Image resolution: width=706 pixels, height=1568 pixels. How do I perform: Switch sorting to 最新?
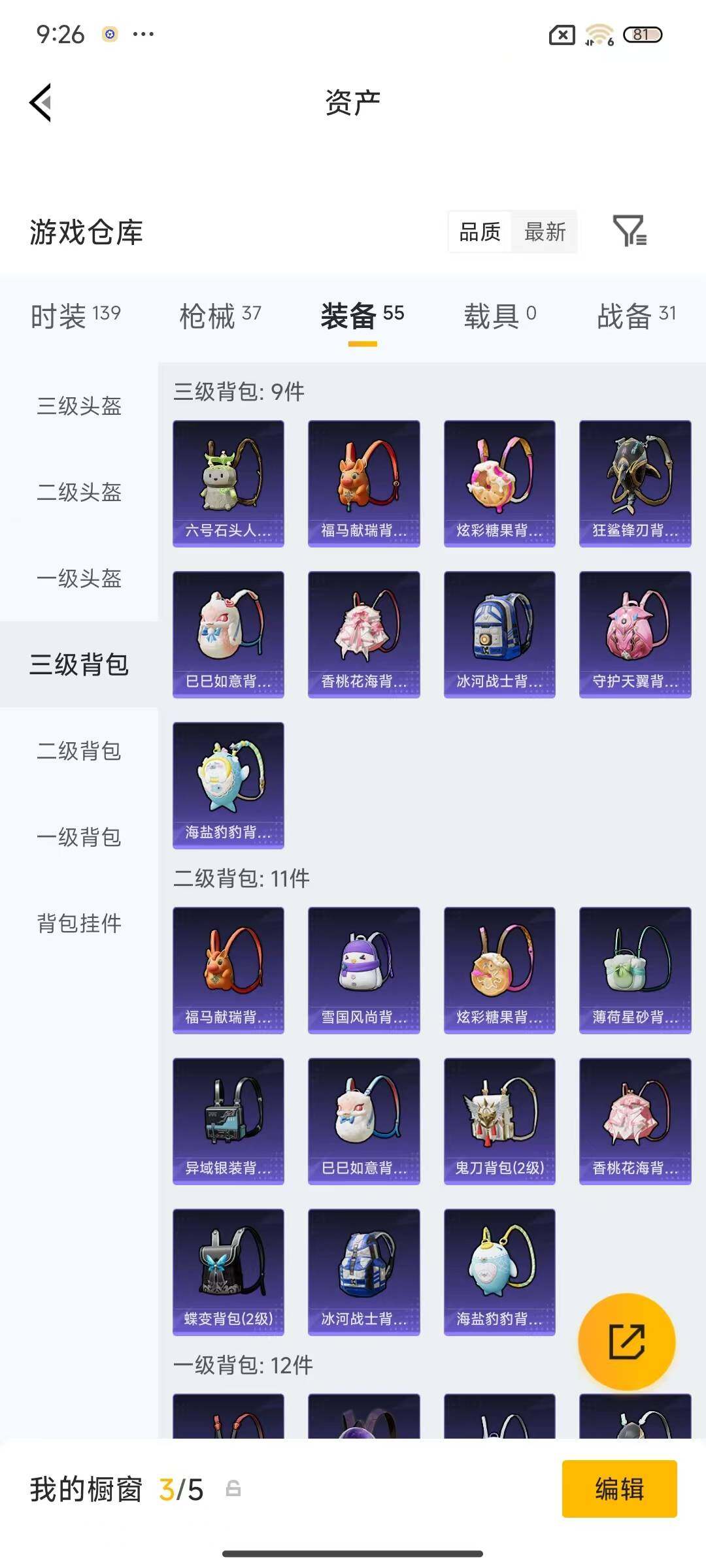click(x=546, y=233)
